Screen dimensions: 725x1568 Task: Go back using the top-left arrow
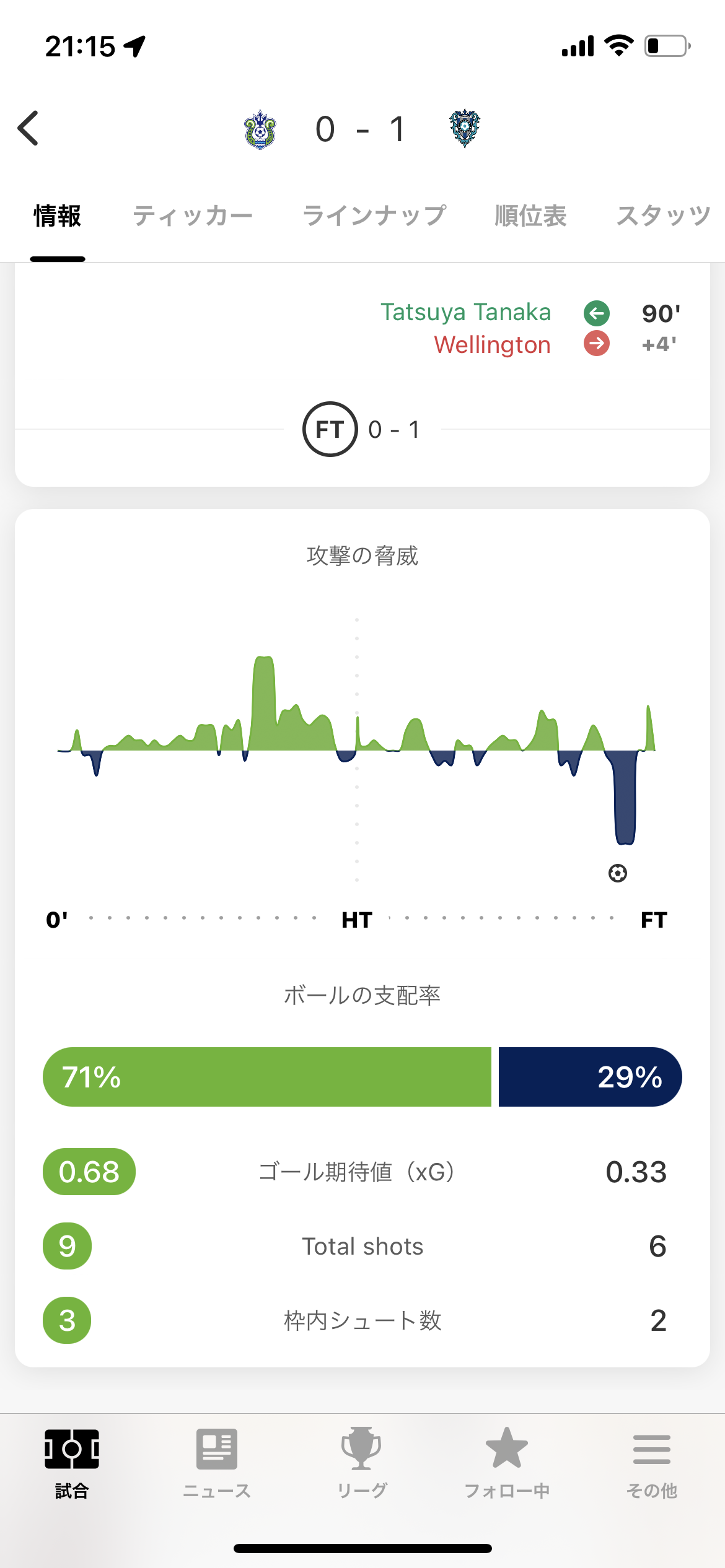pos(29,128)
